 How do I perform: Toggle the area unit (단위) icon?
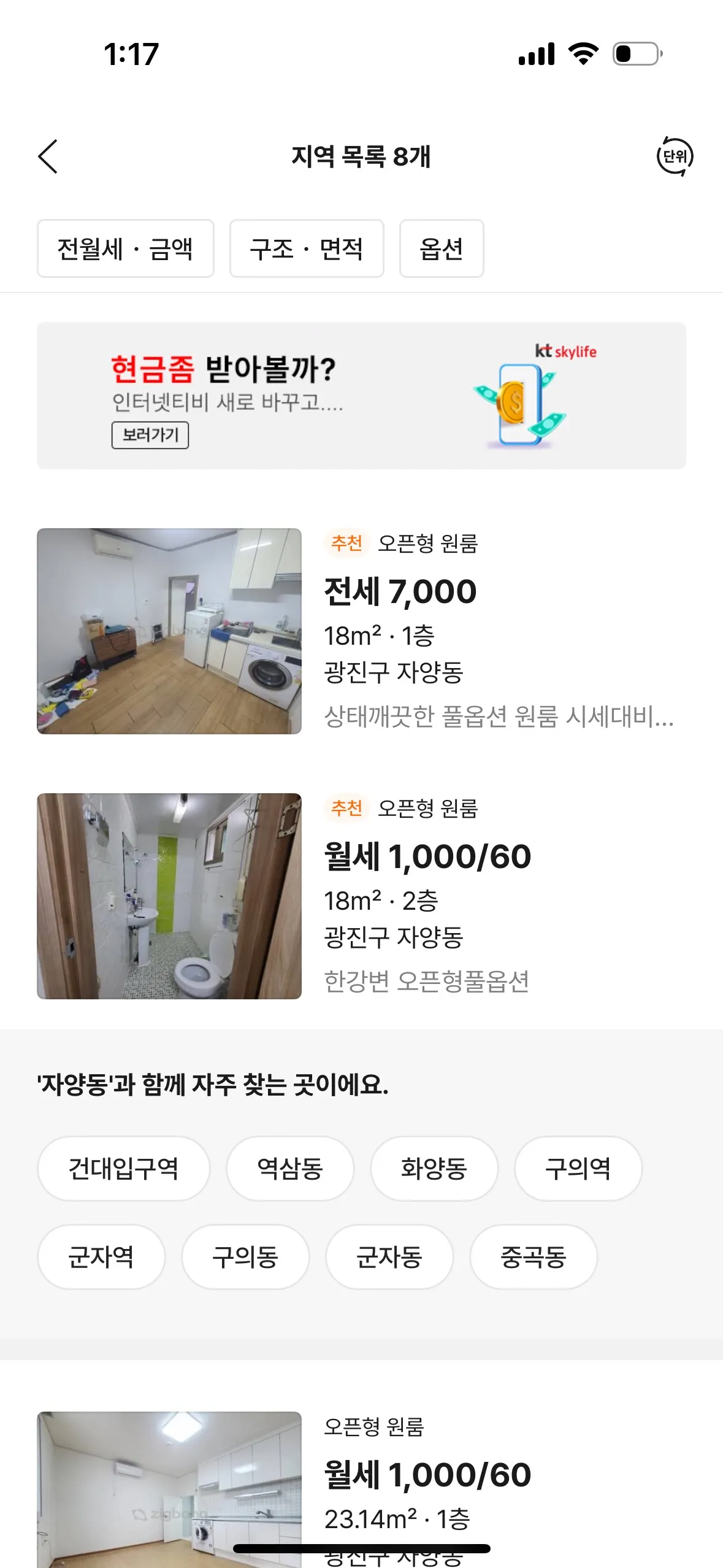675,156
